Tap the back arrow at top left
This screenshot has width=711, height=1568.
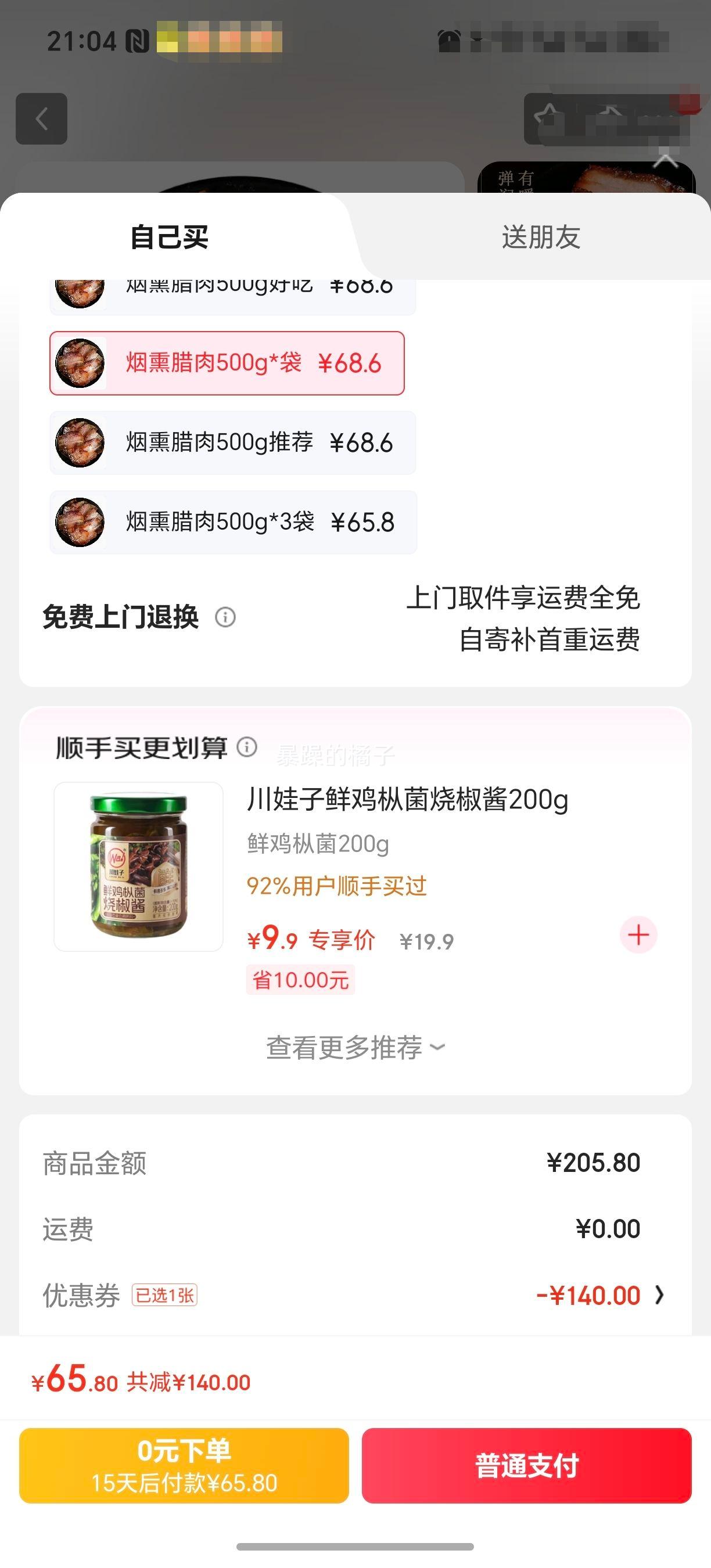point(41,117)
